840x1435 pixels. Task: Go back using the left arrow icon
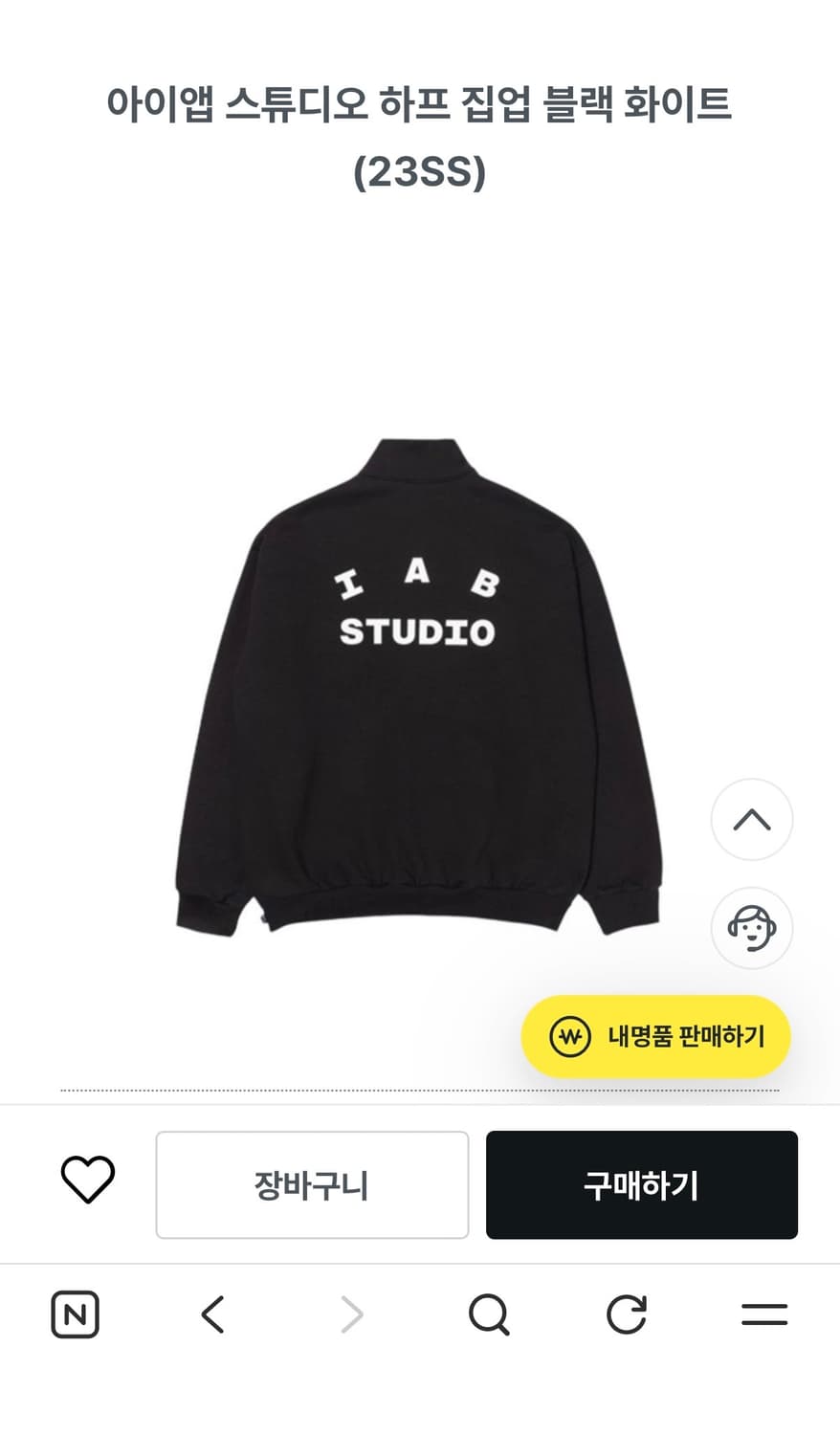pos(212,1314)
